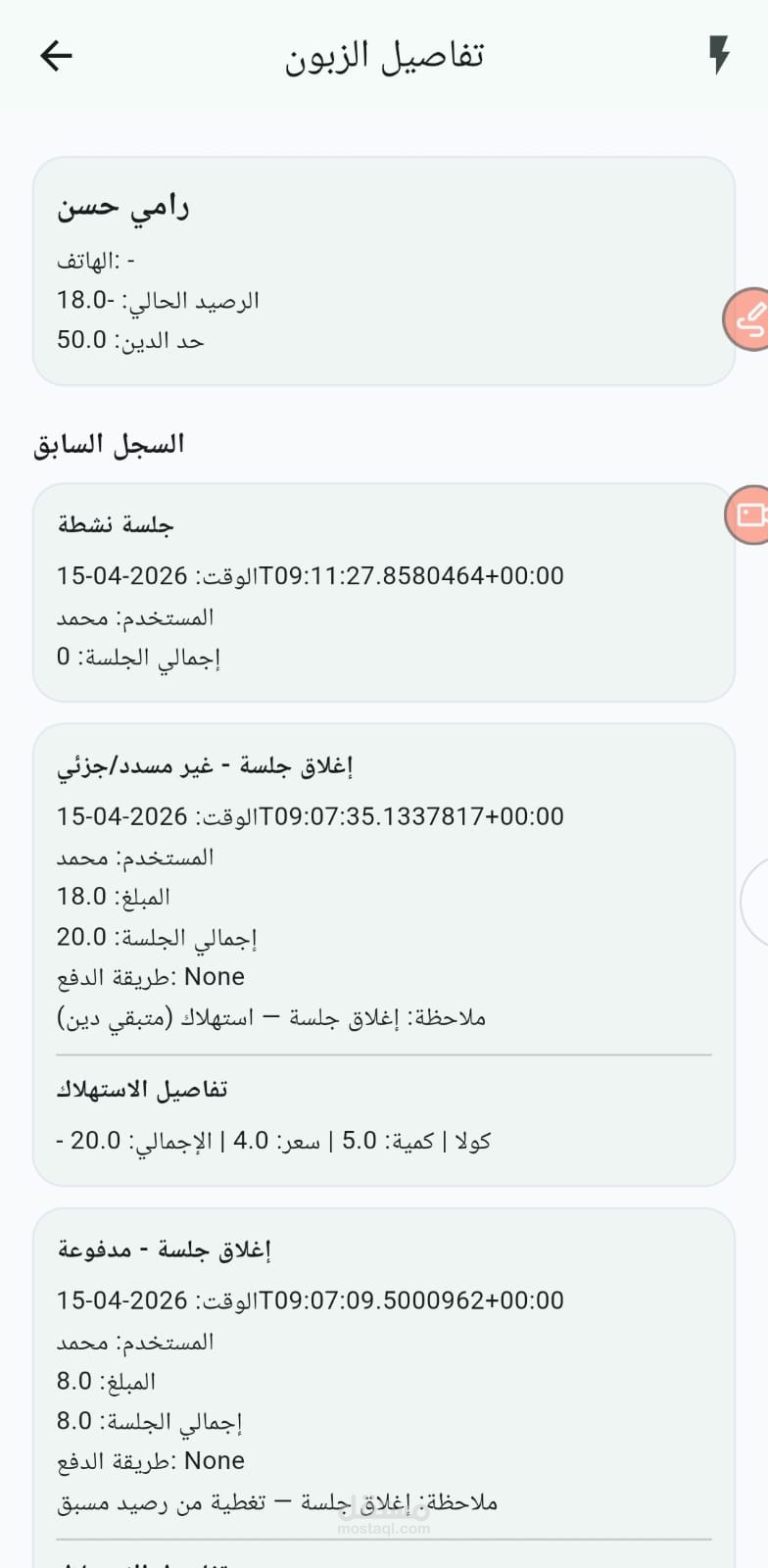Tap the lightning bolt icon in app bar

coord(719,55)
